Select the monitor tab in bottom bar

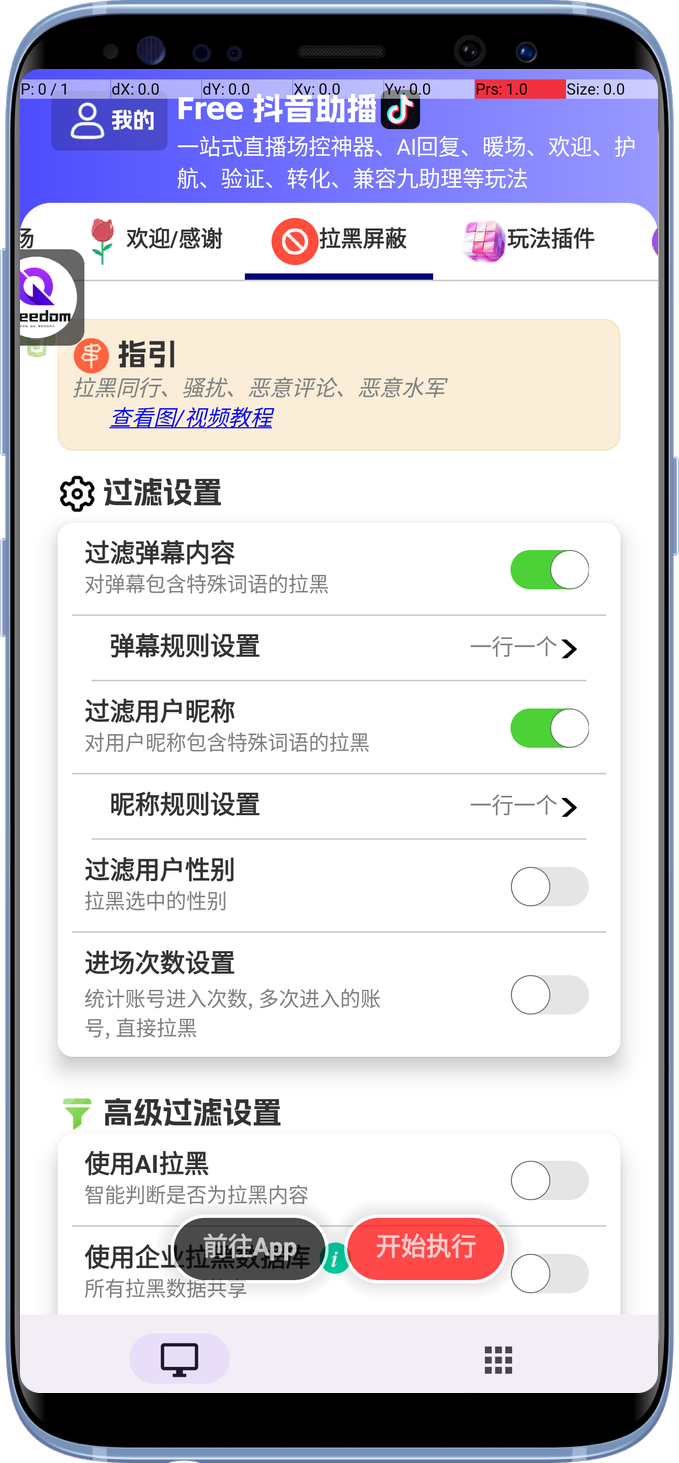coord(179,1358)
